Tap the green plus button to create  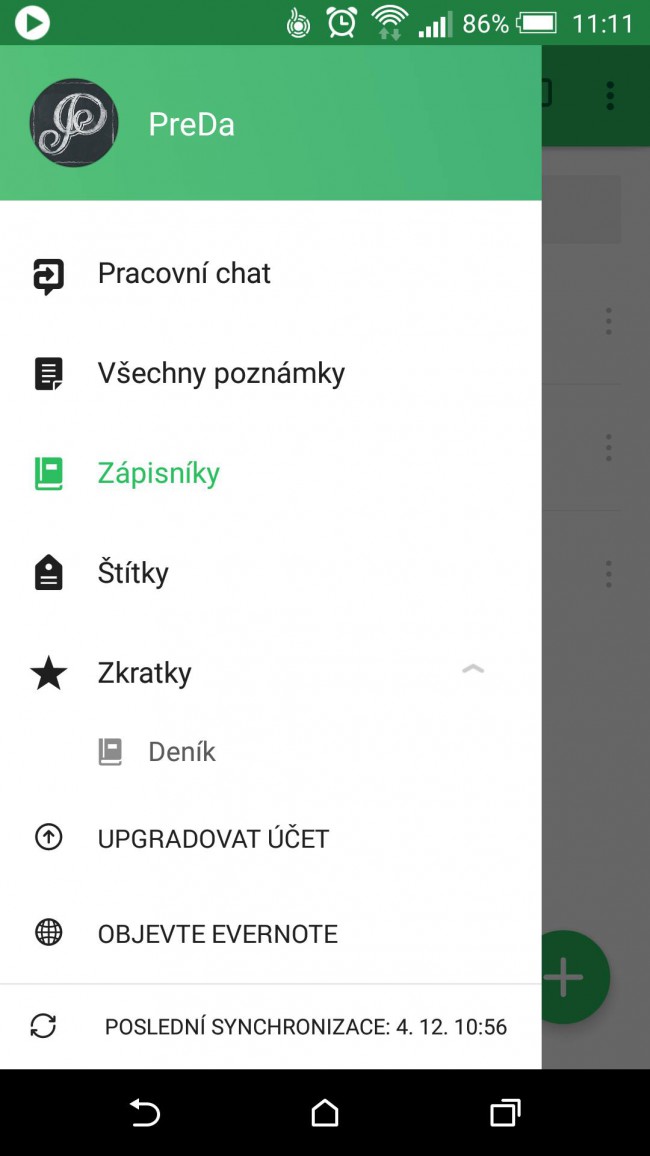coord(573,977)
